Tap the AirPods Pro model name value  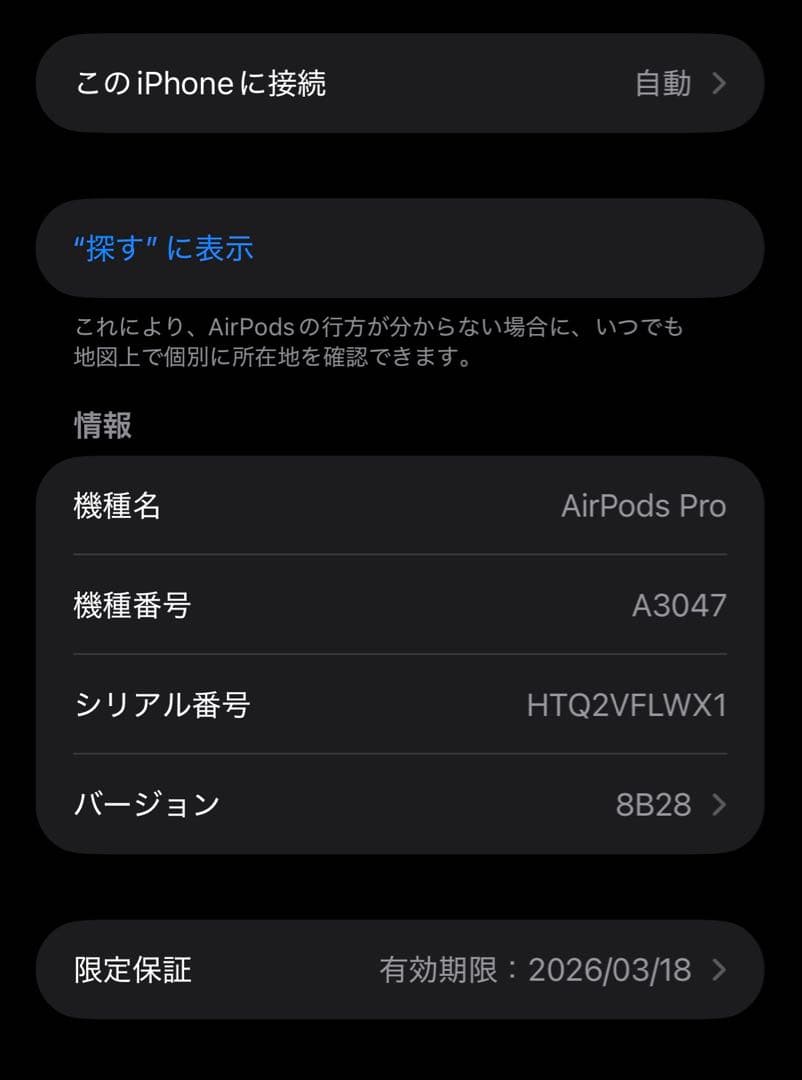coord(644,506)
